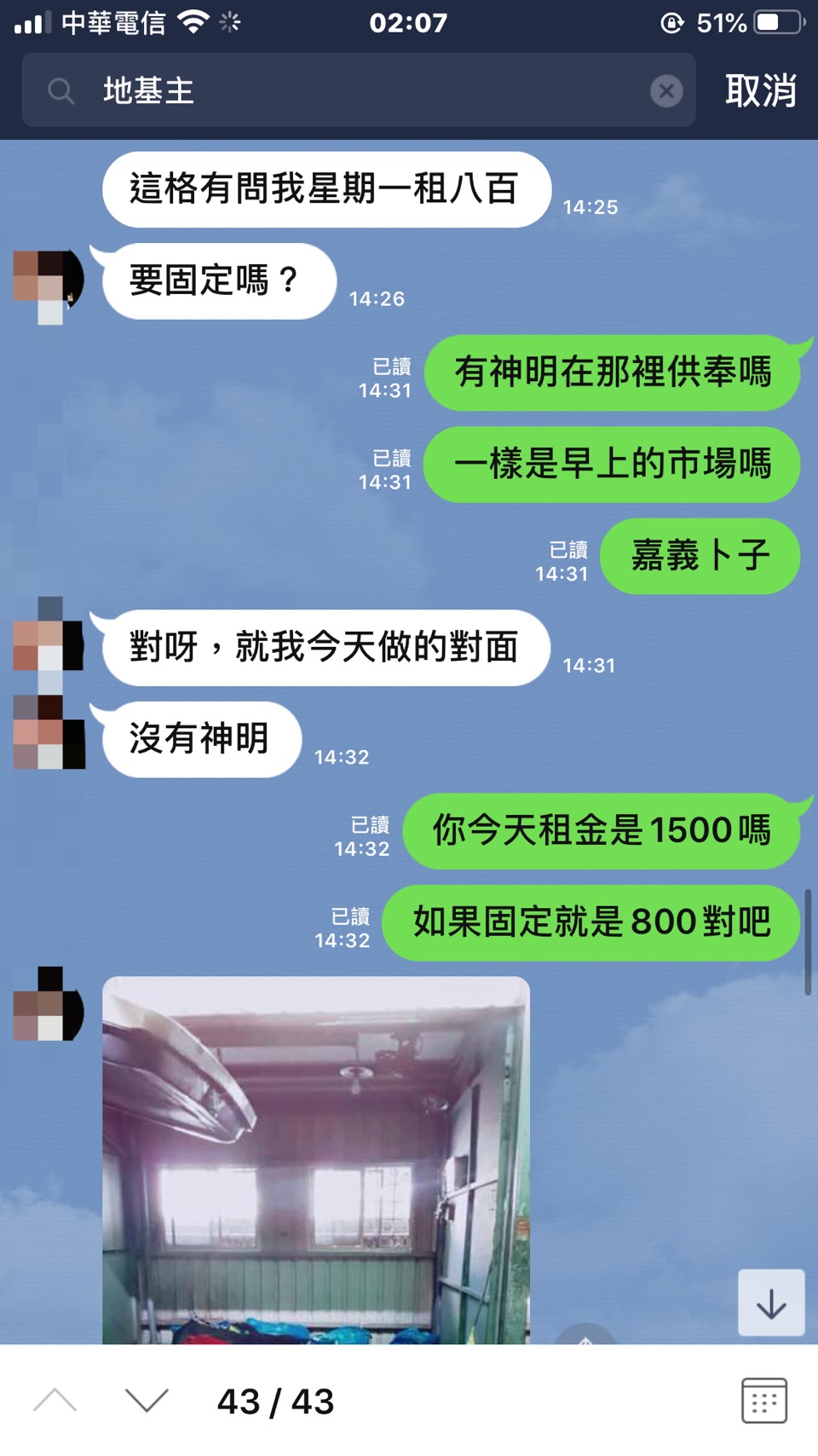Open the photo of the room

pyautogui.click(x=315, y=1159)
